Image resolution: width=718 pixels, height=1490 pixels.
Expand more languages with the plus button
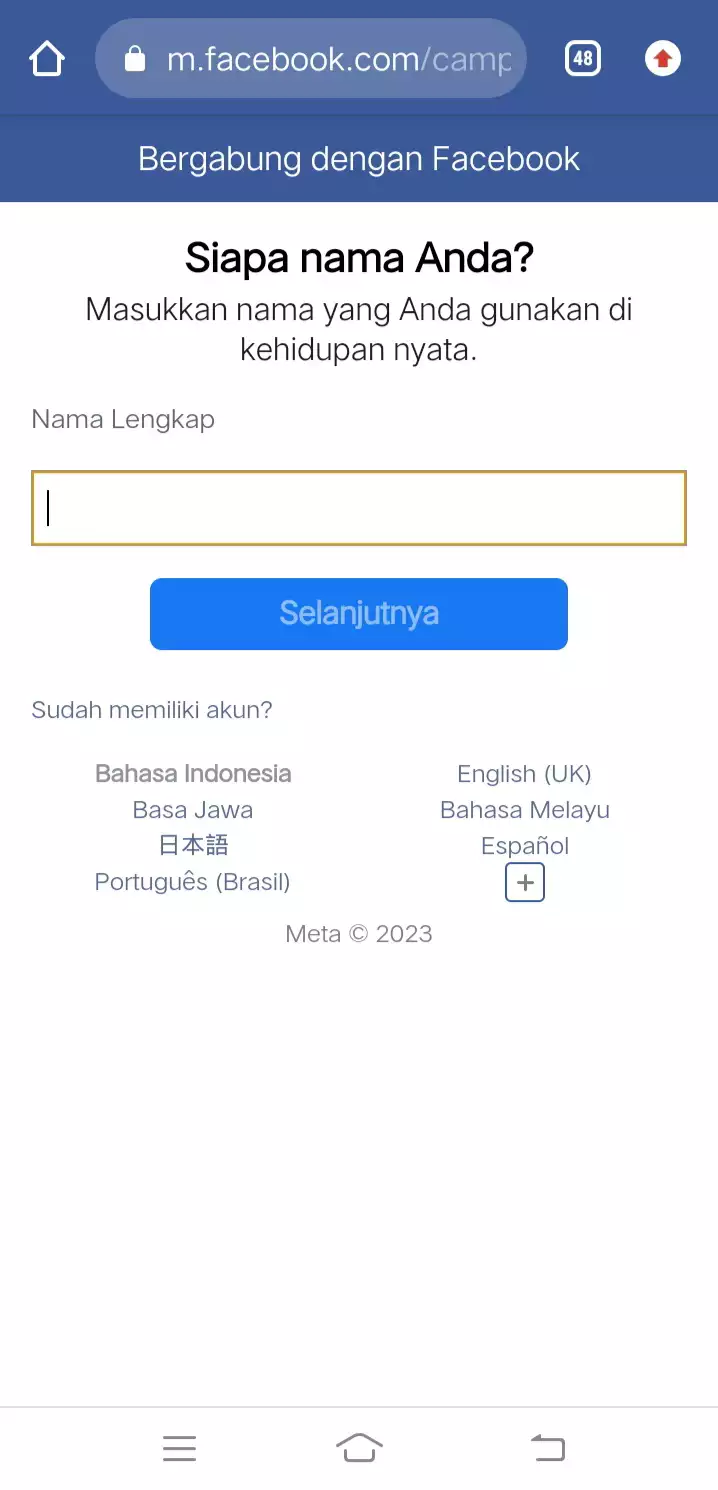coord(525,883)
